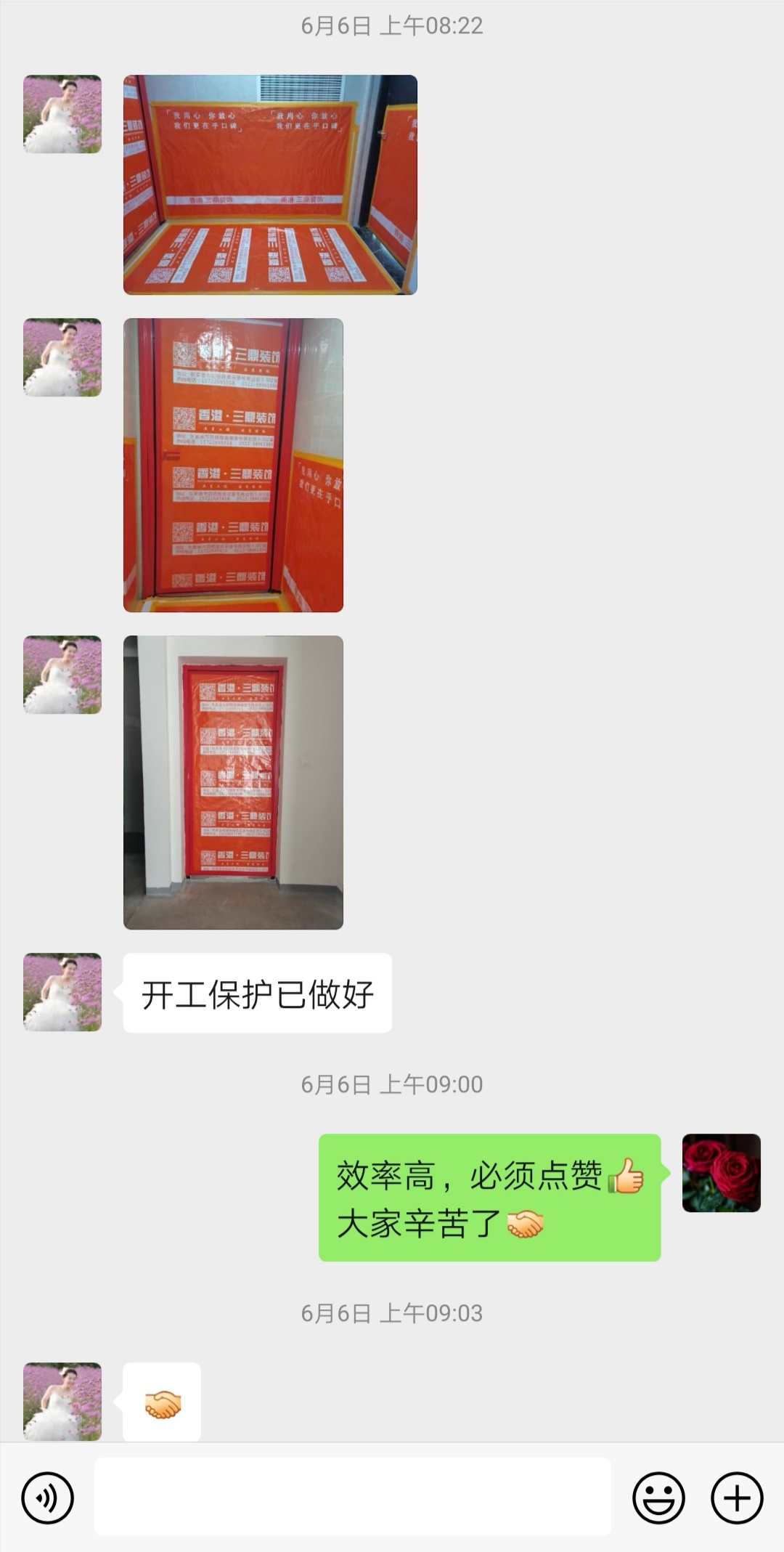Image resolution: width=784 pixels, height=1552 pixels.
Task: View the photo of the orange-covered door with tiled wall
Action: [233, 465]
